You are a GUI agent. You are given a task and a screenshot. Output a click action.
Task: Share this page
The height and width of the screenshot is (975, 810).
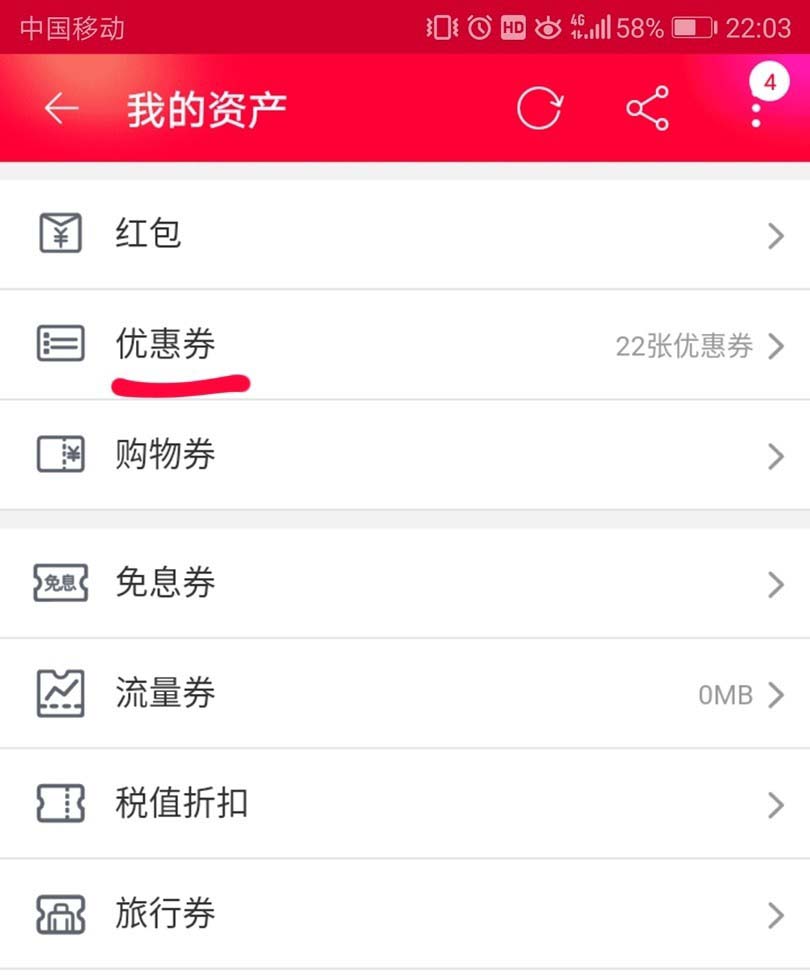click(647, 109)
